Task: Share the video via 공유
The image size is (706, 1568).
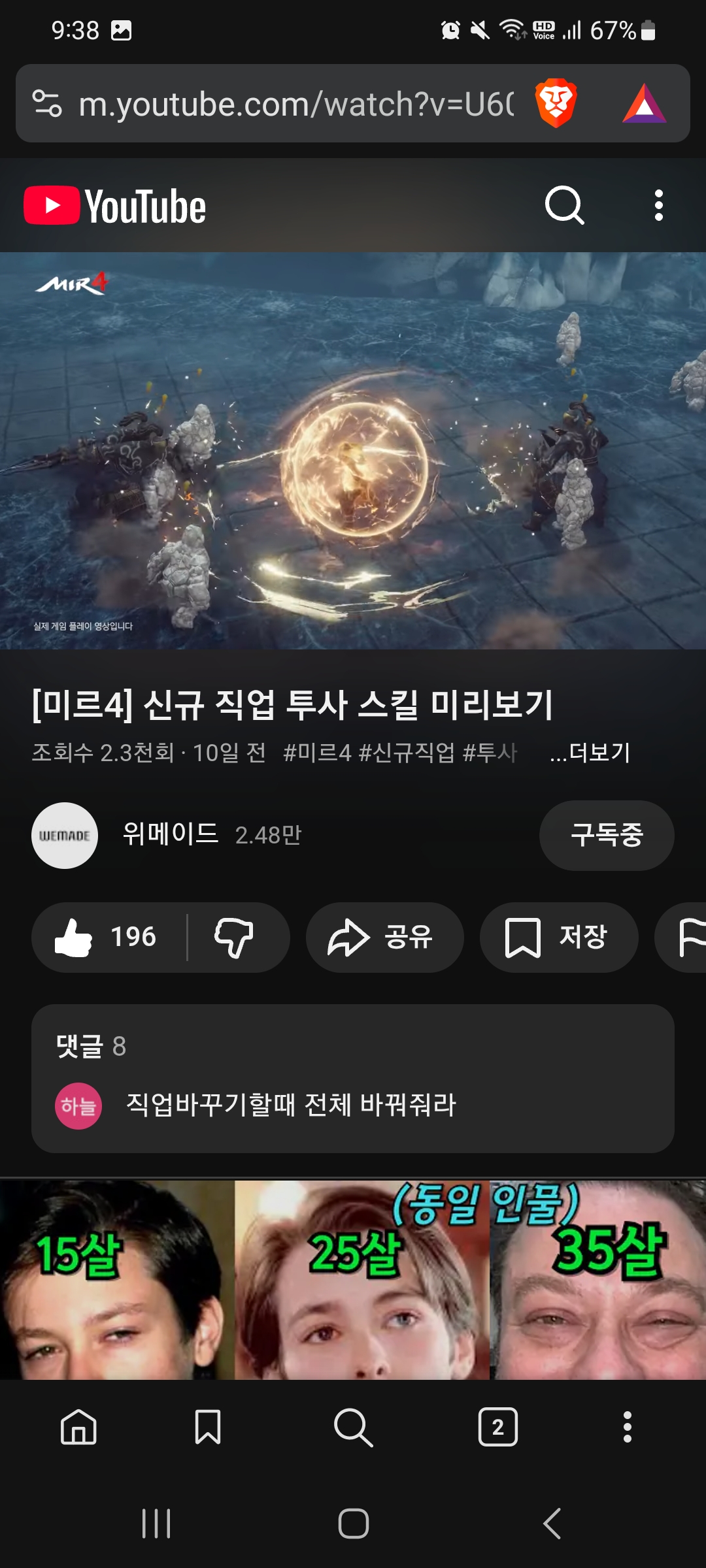Action: [384, 938]
